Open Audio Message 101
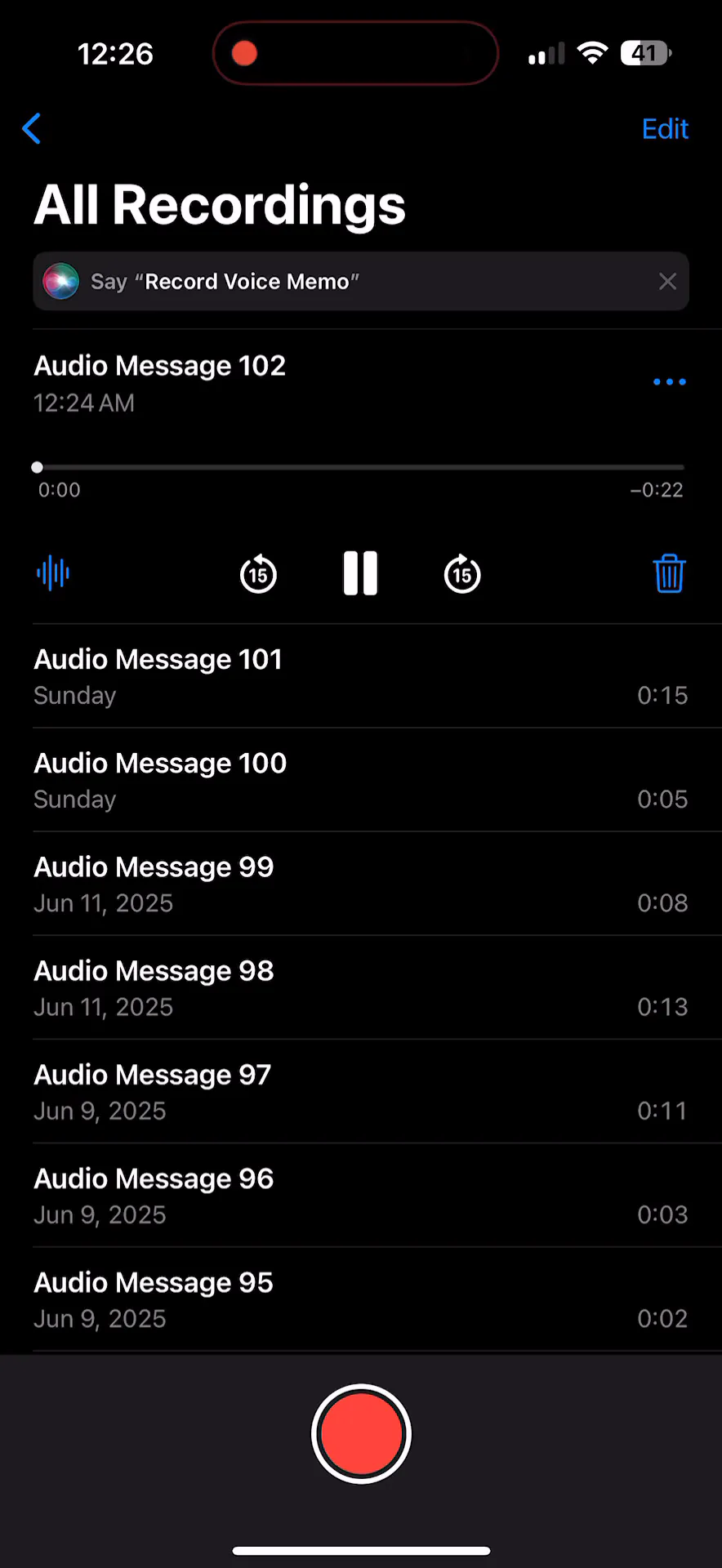 point(361,676)
